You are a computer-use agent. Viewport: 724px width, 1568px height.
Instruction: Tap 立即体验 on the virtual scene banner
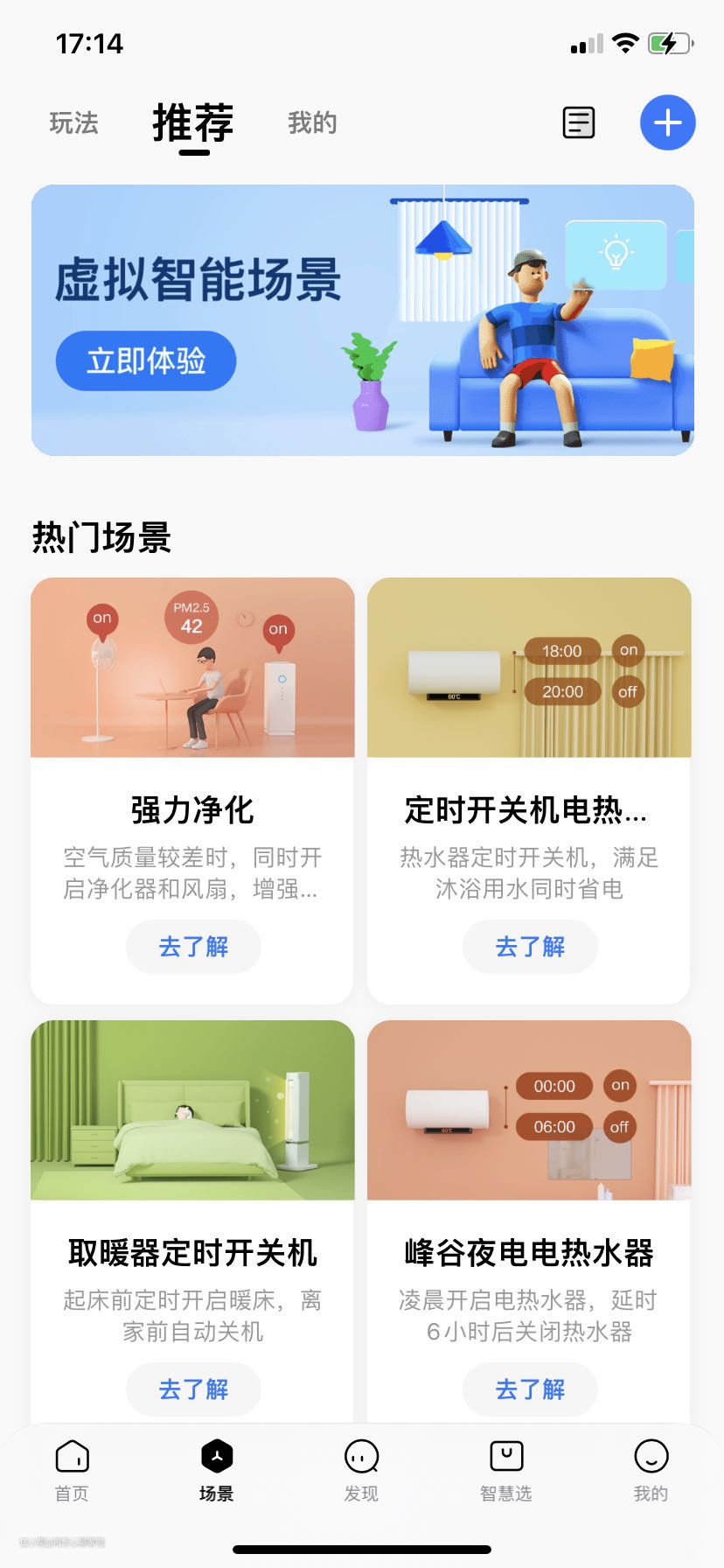(146, 360)
